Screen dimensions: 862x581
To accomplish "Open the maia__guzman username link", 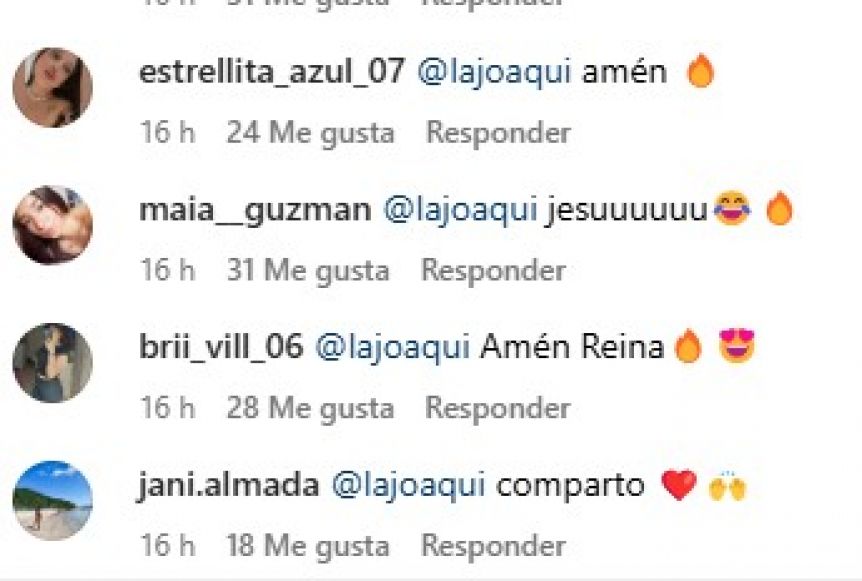I will click(255, 210).
